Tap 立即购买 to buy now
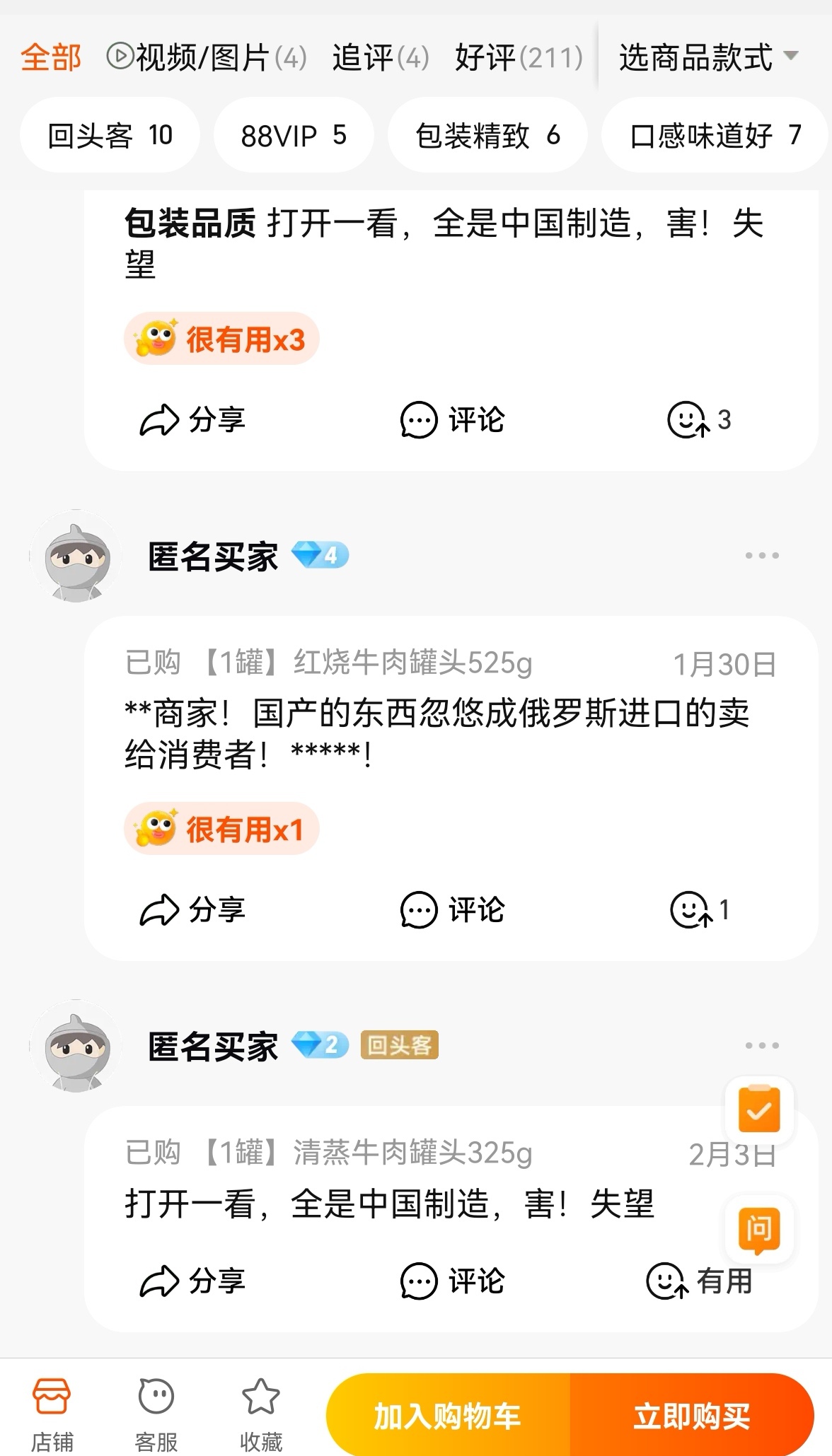The height and width of the screenshot is (1456, 832). pos(692,1416)
